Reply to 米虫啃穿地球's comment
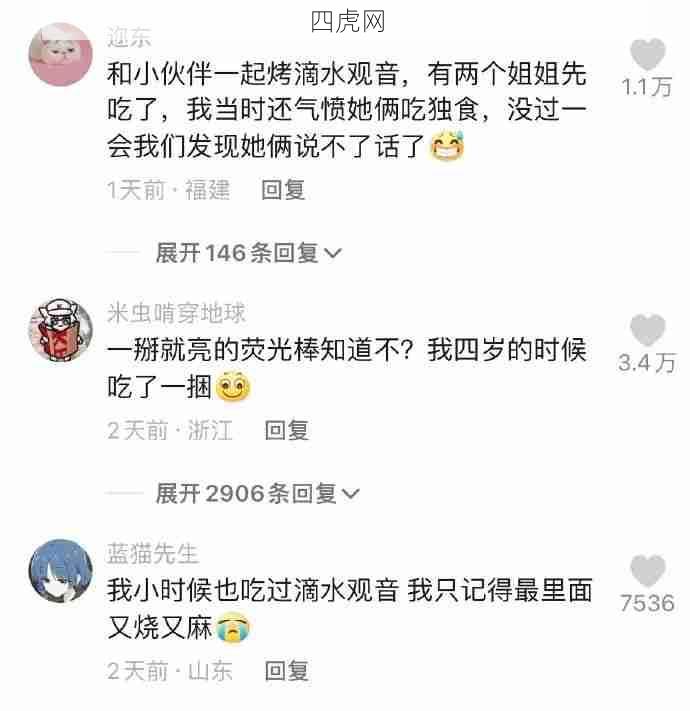 (286, 431)
